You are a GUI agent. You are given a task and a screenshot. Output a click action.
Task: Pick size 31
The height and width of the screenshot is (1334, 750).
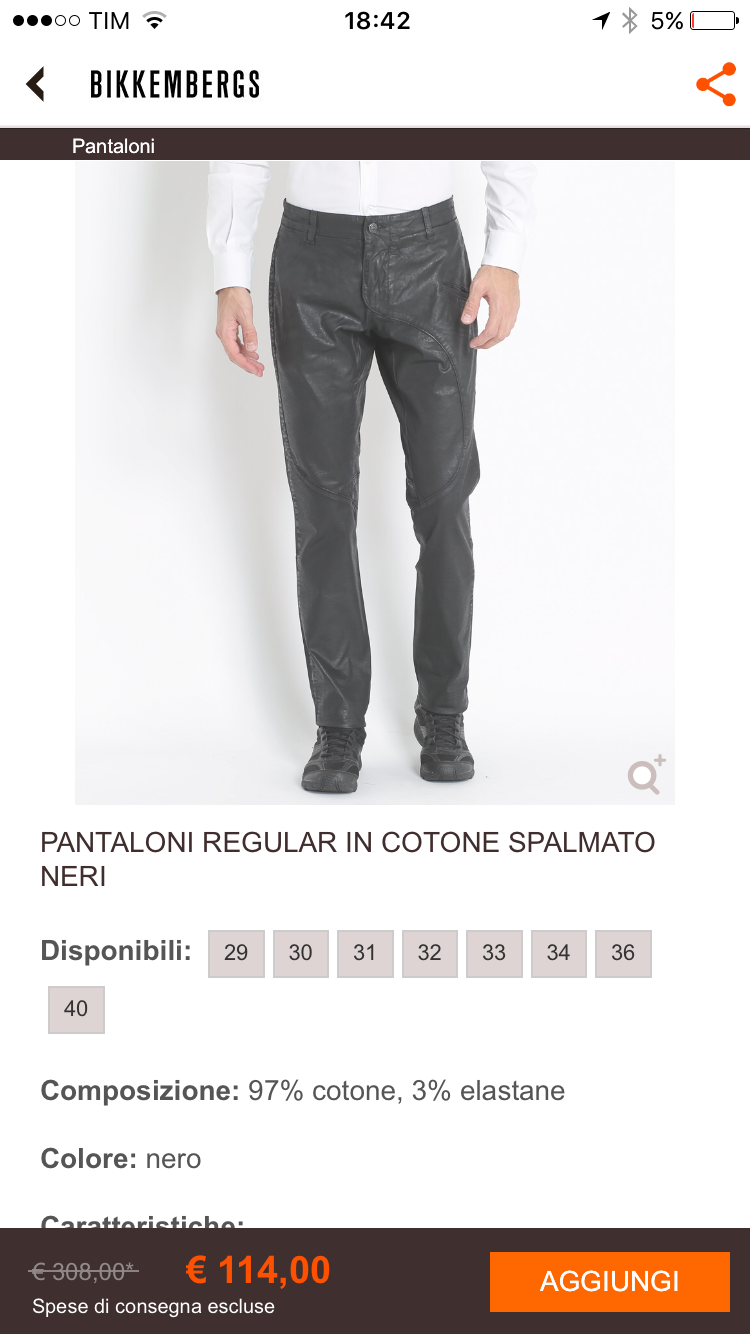point(365,953)
